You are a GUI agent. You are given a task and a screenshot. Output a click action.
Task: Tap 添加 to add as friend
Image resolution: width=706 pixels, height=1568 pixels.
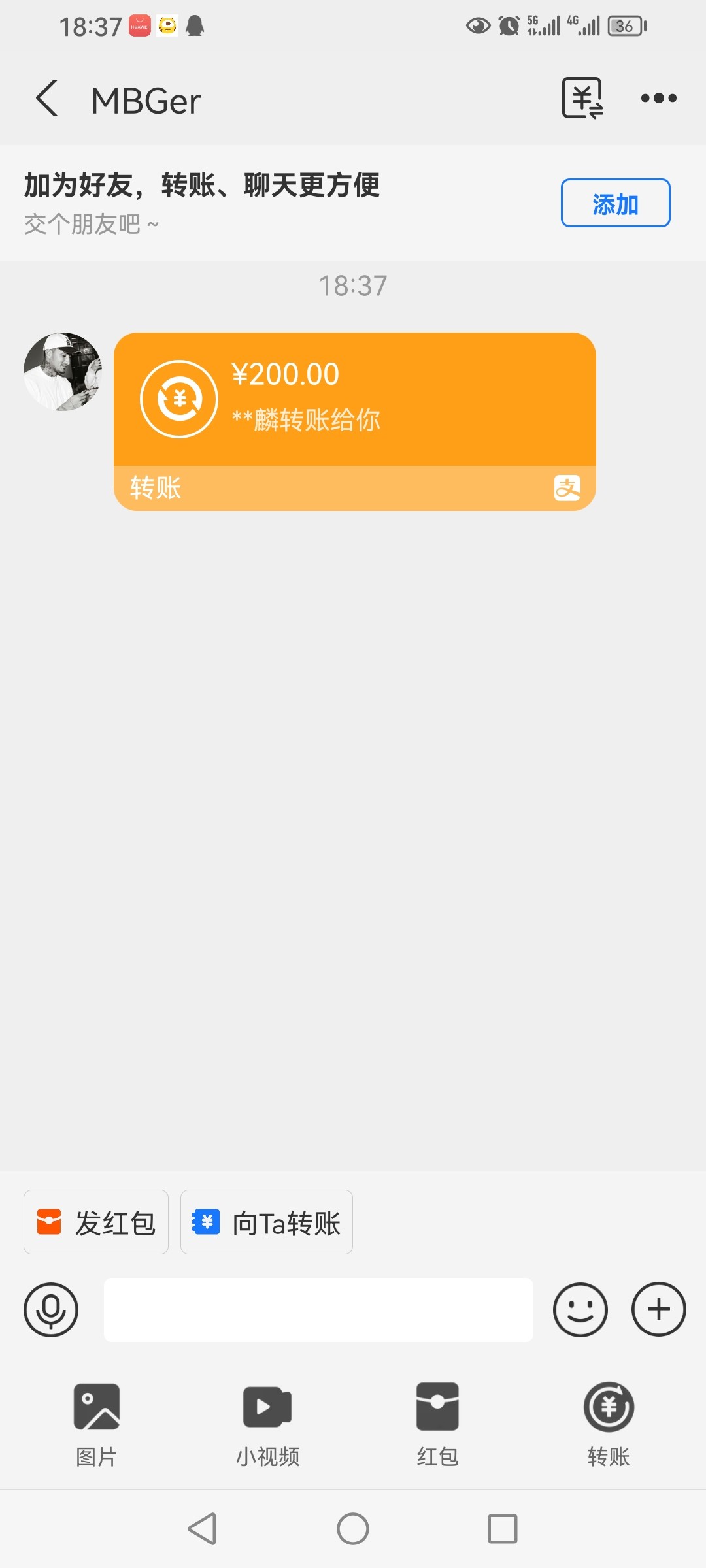click(x=615, y=203)
